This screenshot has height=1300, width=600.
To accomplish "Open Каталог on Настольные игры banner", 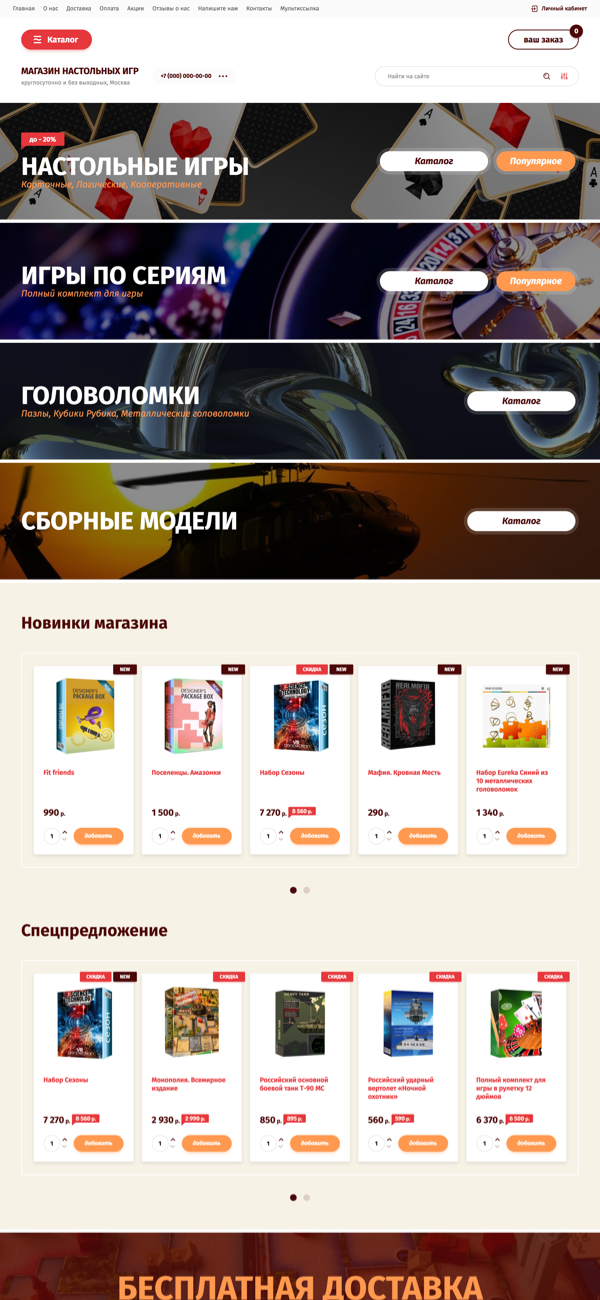I will click(434, 161).
